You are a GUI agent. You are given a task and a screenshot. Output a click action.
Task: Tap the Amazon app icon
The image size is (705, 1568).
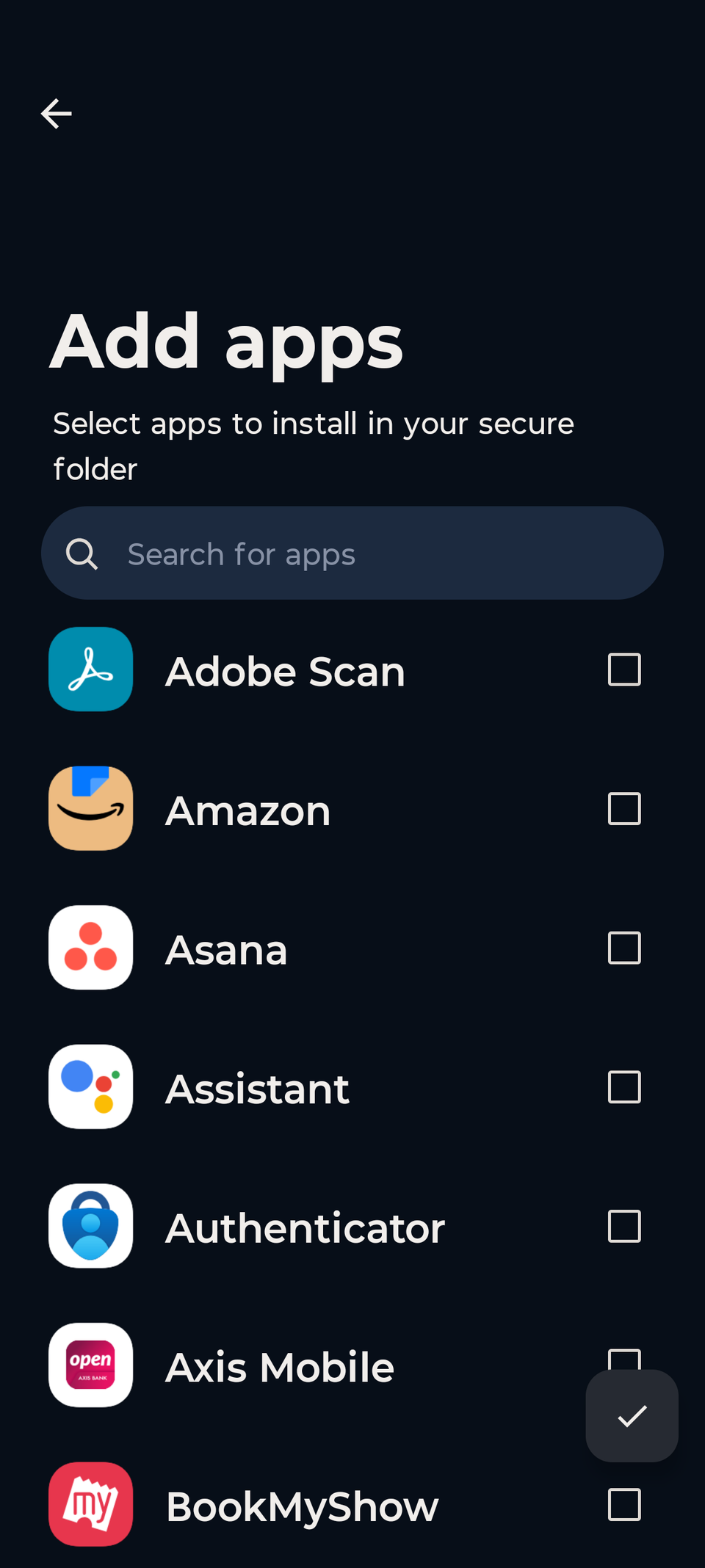pyautogui.click(x=90, y=807)
